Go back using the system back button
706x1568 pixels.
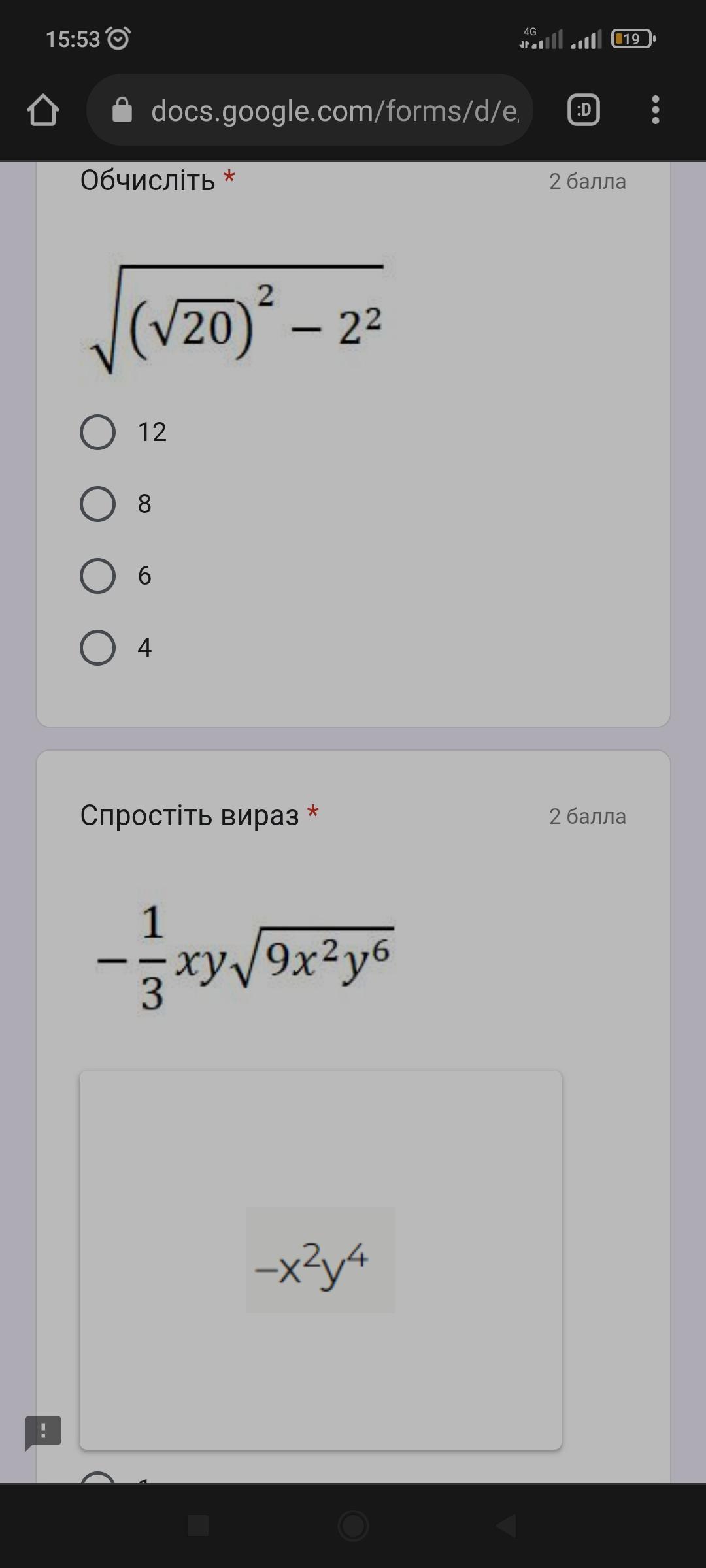coord(507,1526)
